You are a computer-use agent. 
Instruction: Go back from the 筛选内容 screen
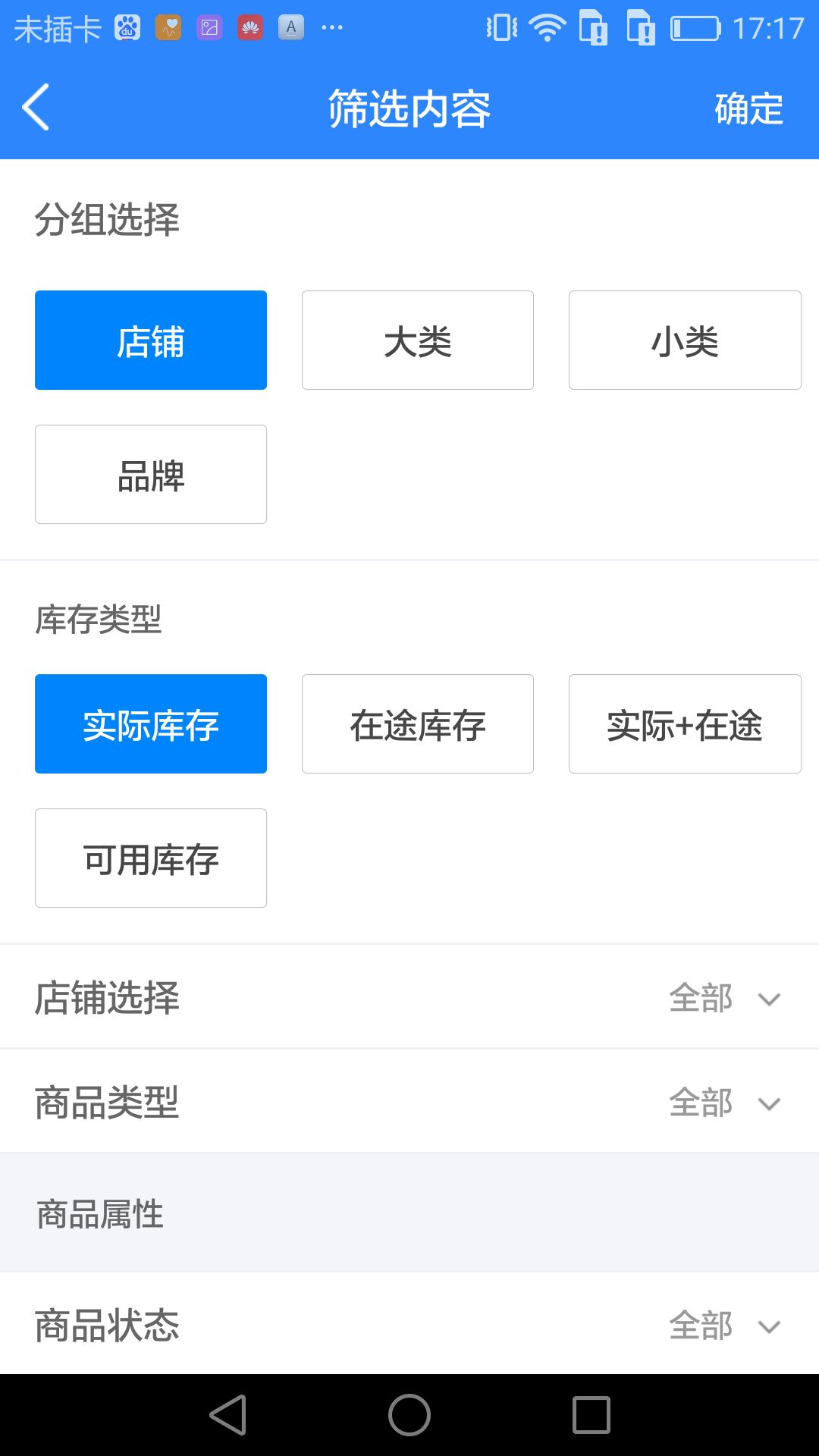(36, 108)
